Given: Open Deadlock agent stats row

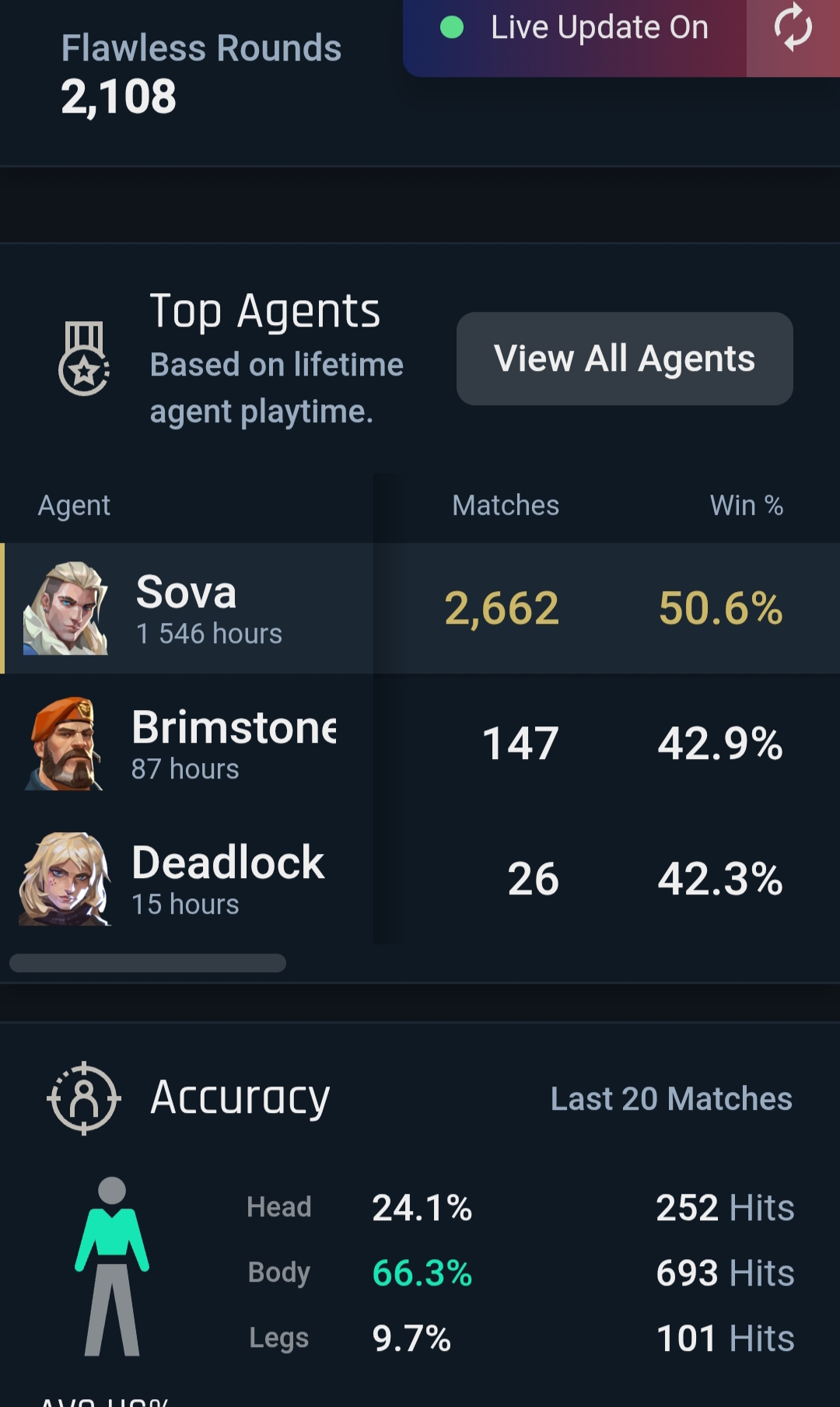Looking at the screenshot, I should (420, 879).
